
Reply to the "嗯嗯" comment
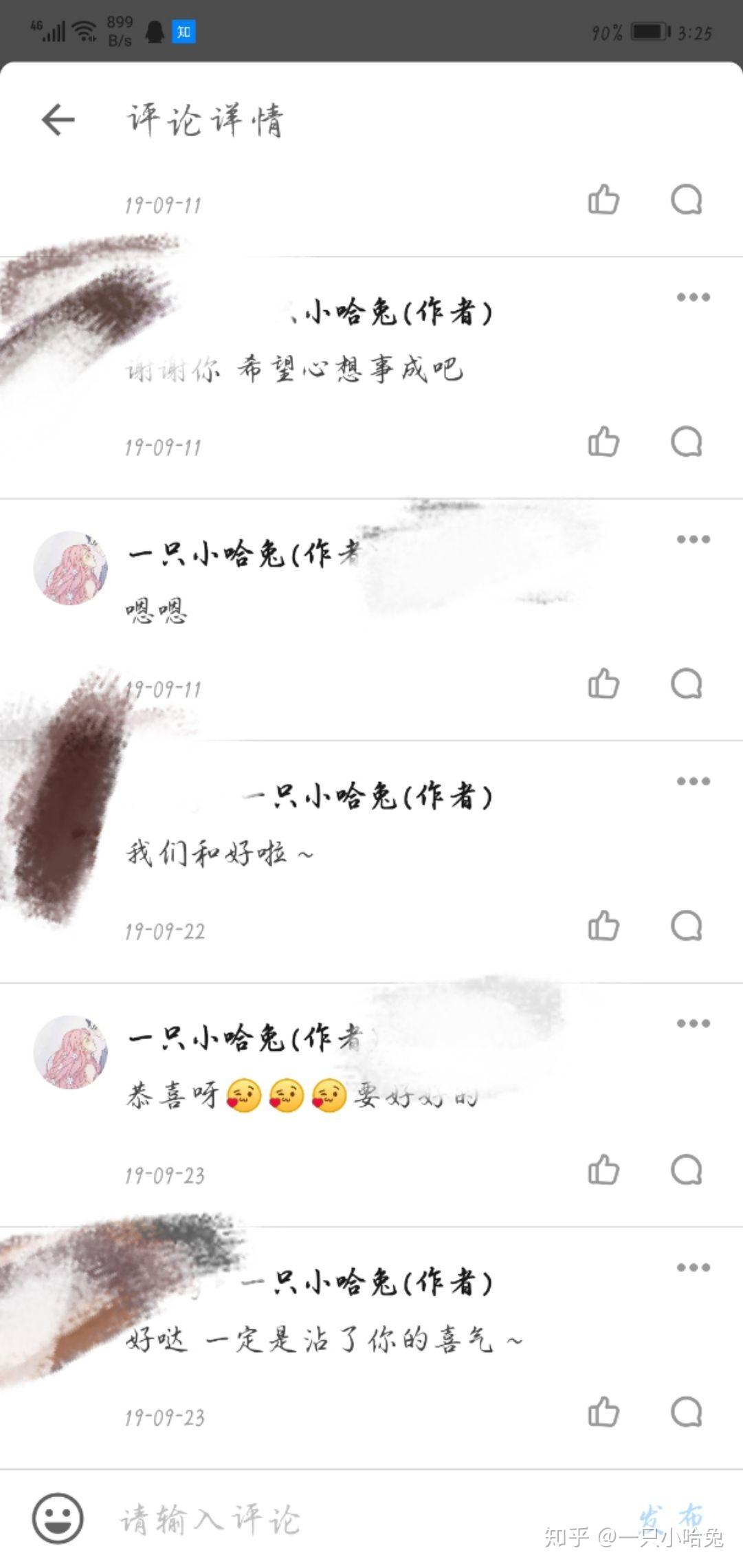pos(686,684)
